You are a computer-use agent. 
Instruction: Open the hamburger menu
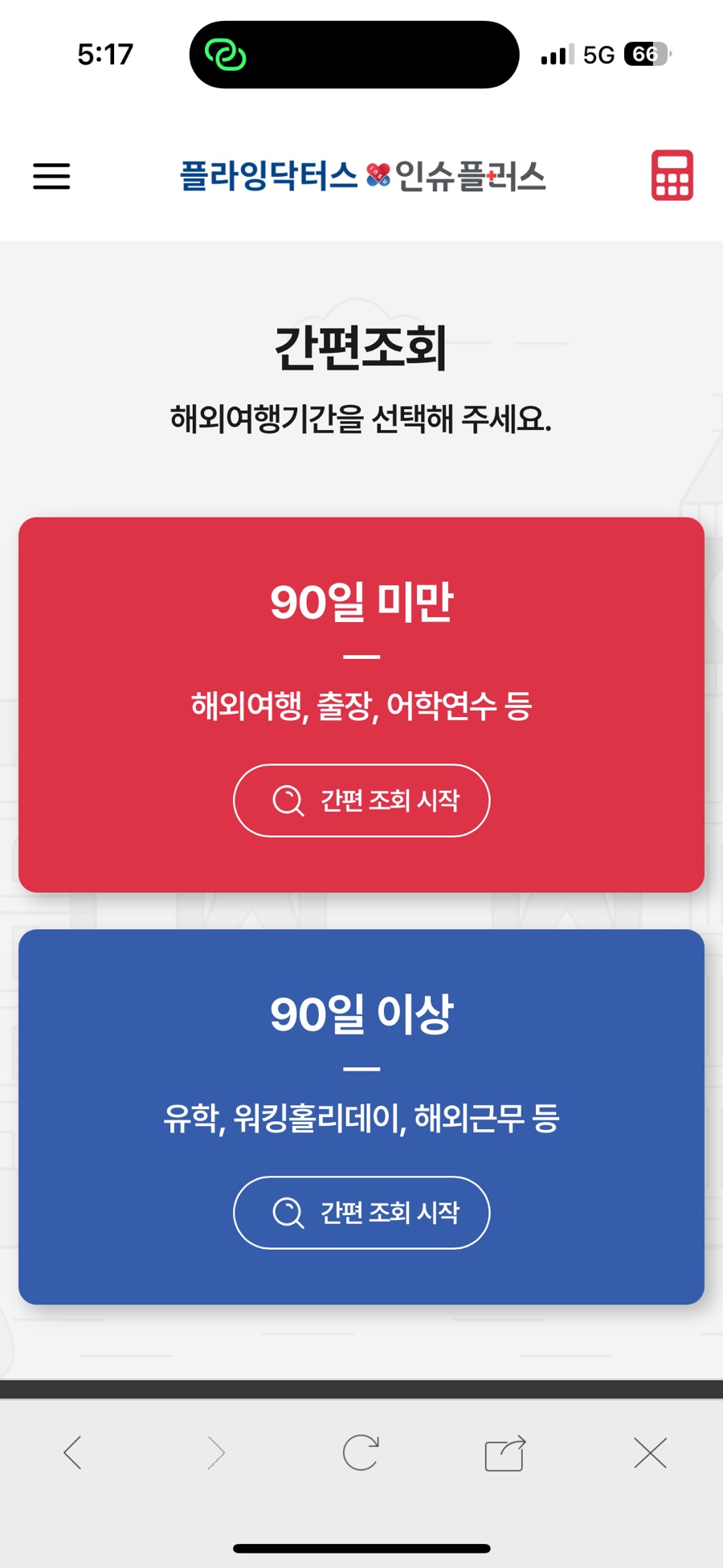pyautogui.click(x=51, y=176)
